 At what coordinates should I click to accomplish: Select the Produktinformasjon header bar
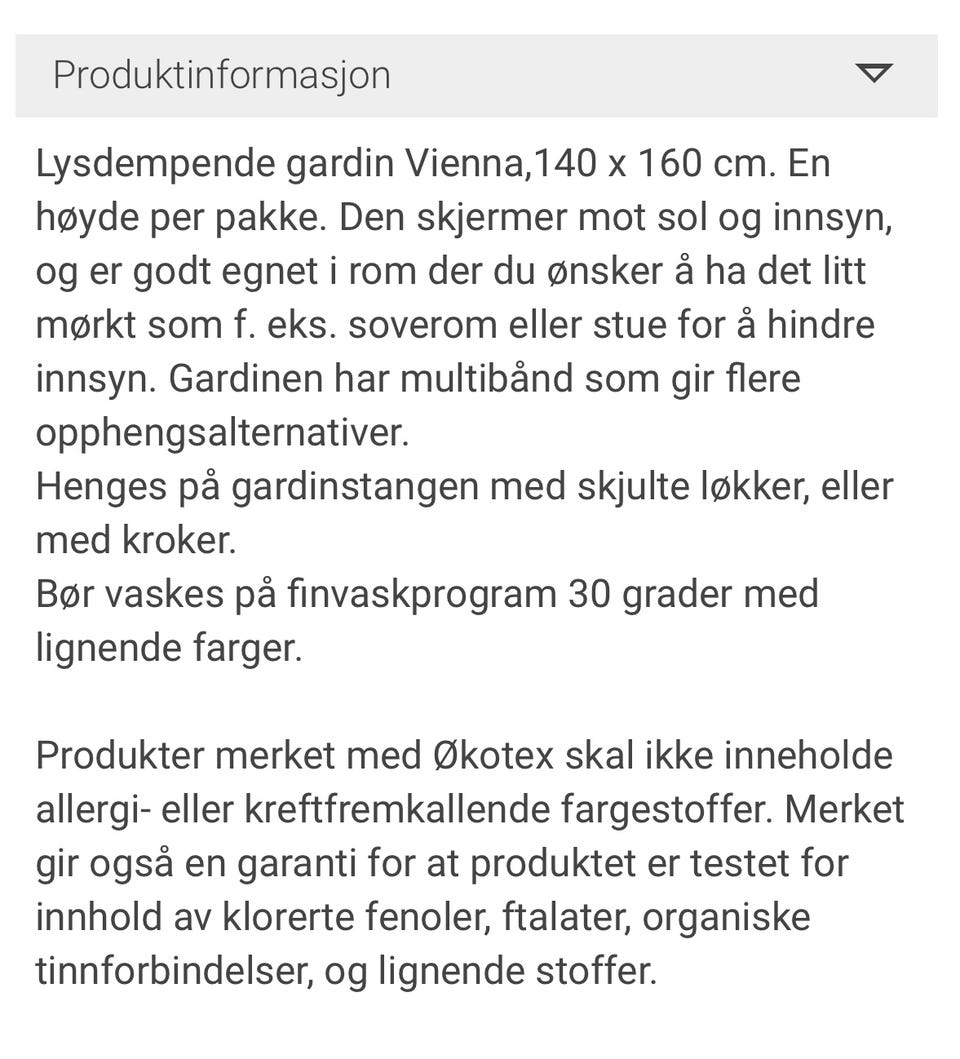pyautogui.click(x=480, y=73)
